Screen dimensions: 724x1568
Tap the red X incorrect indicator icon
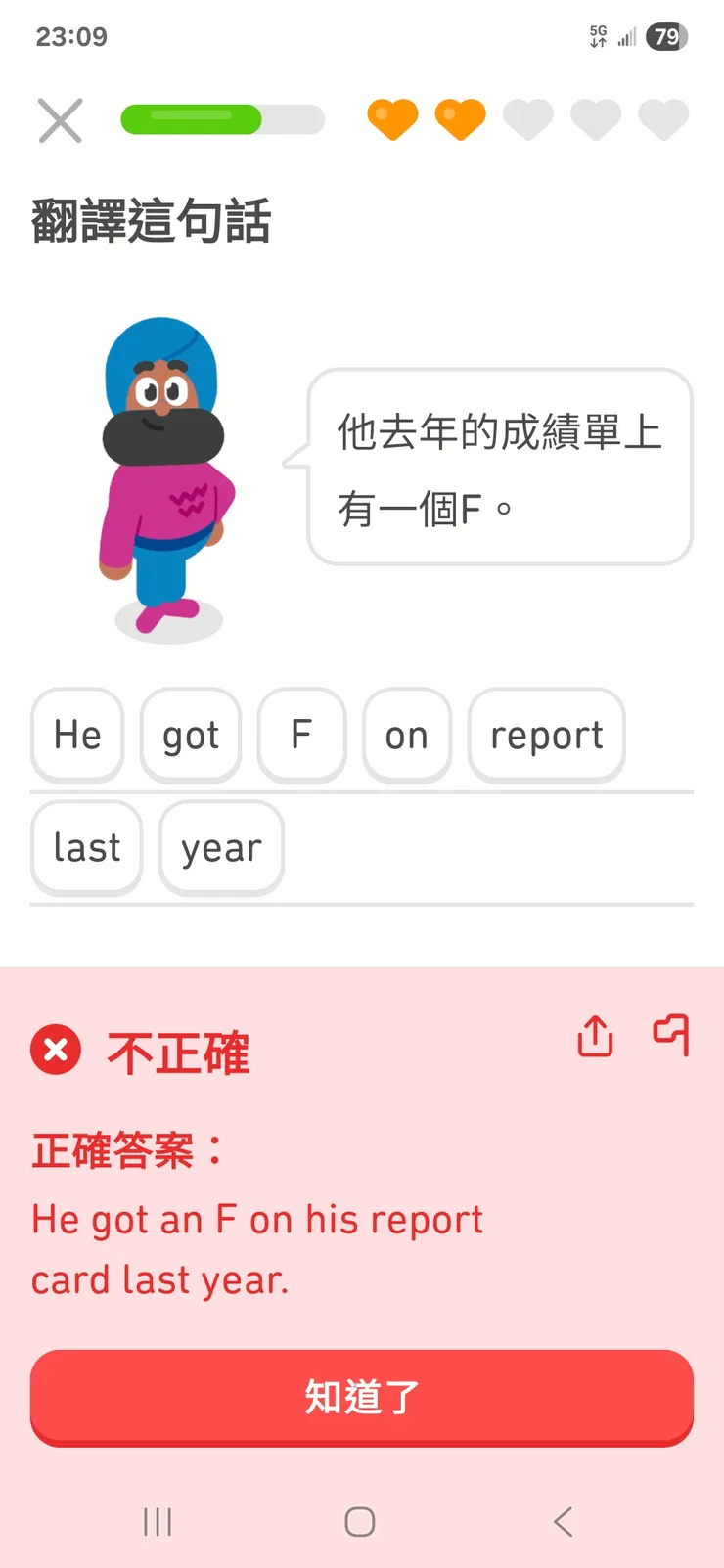point(56,1050)
